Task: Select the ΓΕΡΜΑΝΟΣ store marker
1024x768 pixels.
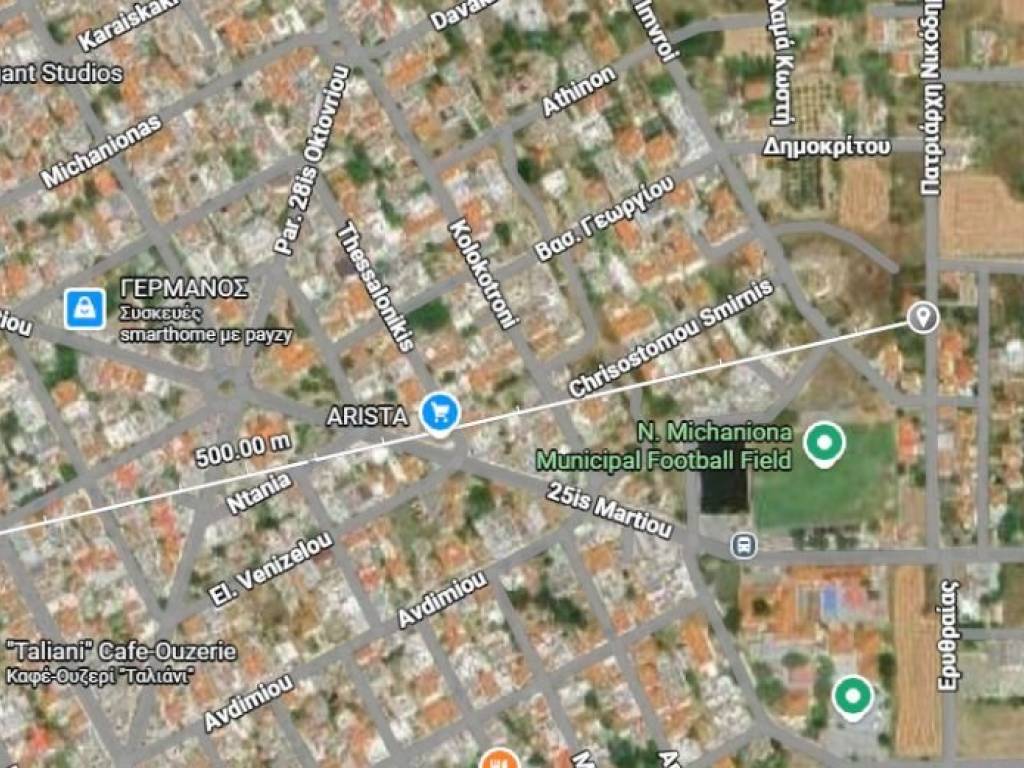Action: [85, 308]
